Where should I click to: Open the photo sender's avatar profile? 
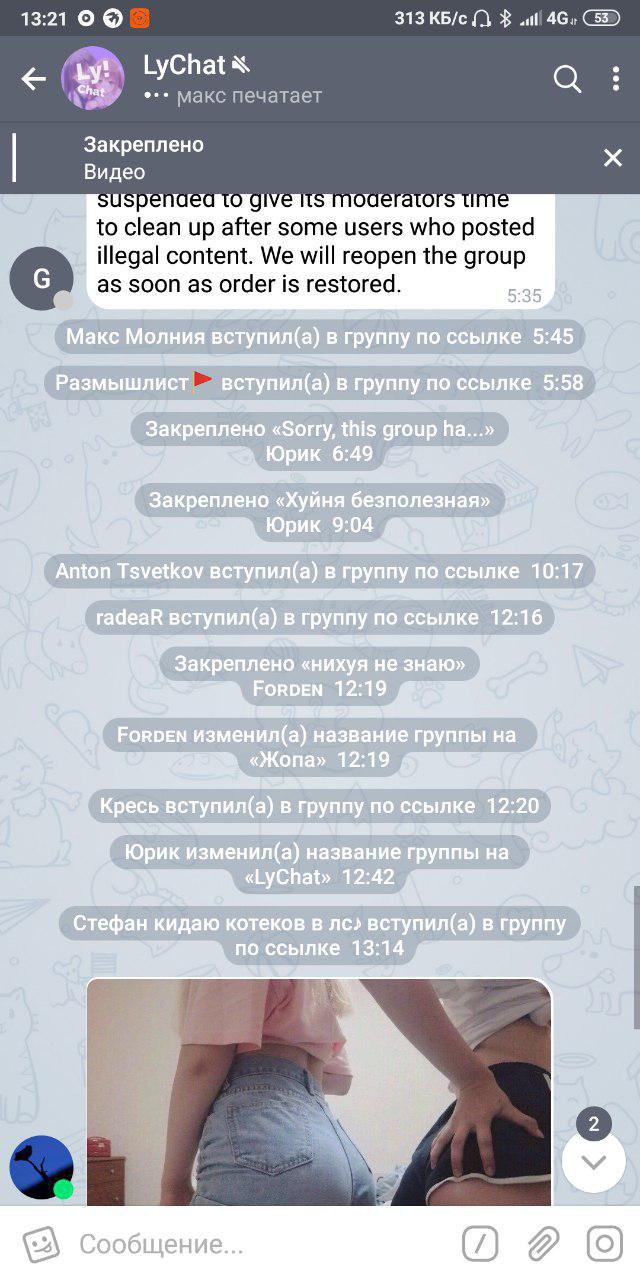point(41,1167)
